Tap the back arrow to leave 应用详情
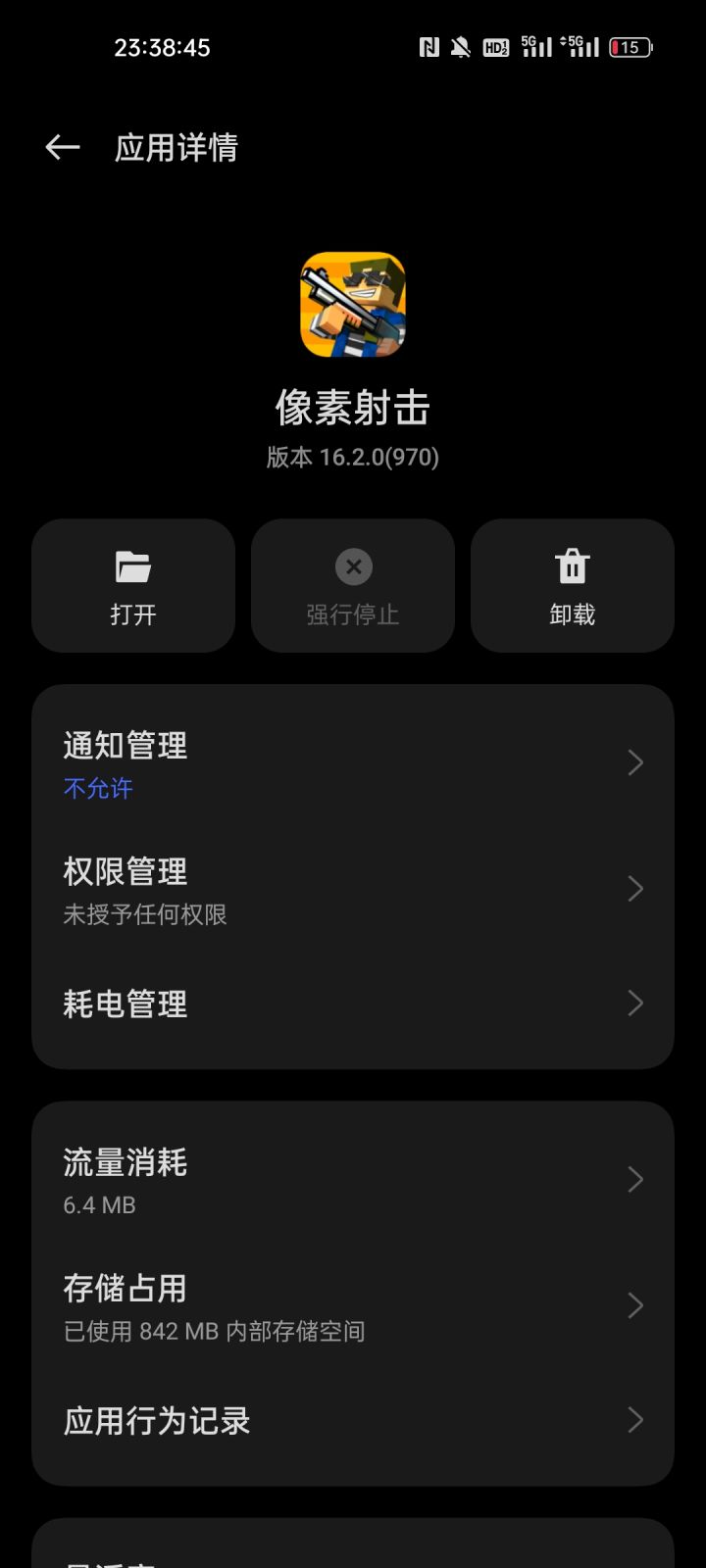706x1568 pixels. click(x=62, y=145)
